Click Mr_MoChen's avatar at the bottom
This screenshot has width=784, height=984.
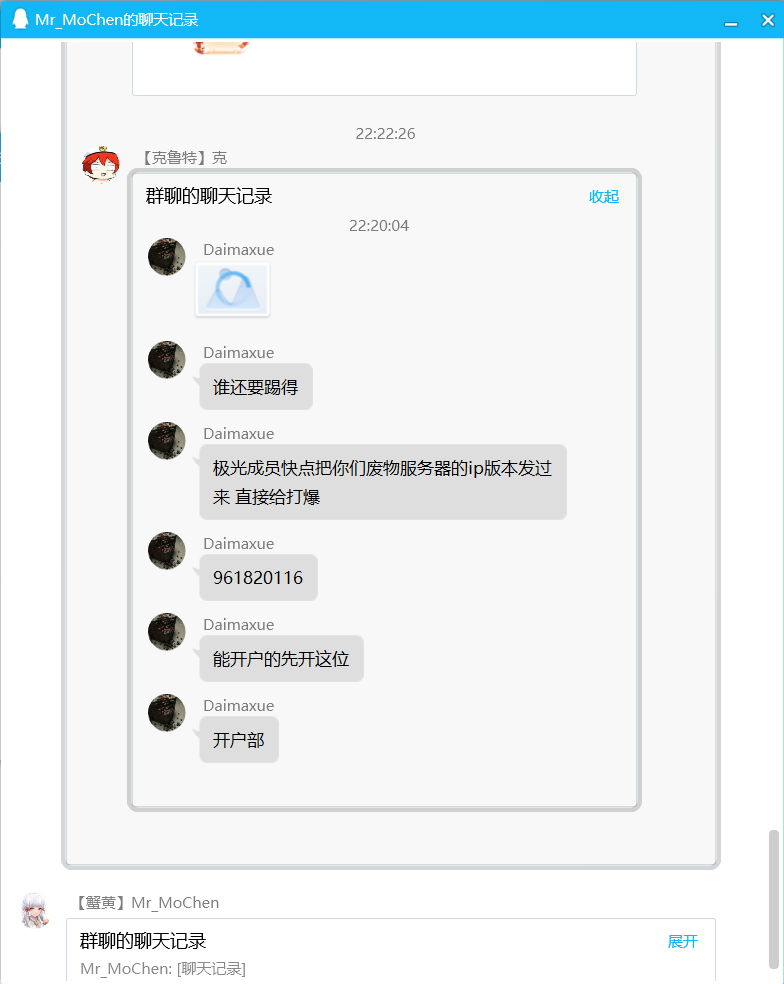34,910
